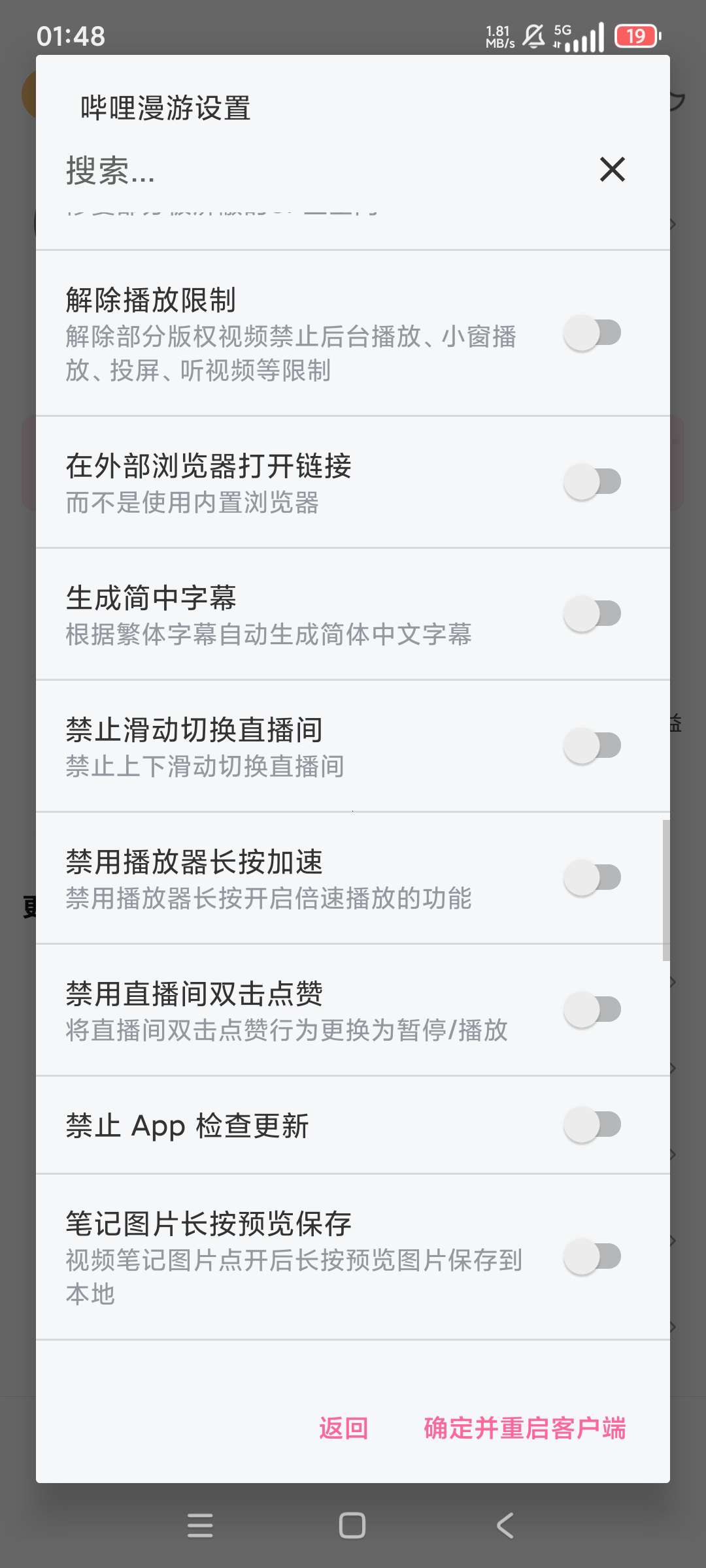Toggle 禁用直播间双击点赞
Viewport: 706px width, 1568px height.
(592, 1010)
